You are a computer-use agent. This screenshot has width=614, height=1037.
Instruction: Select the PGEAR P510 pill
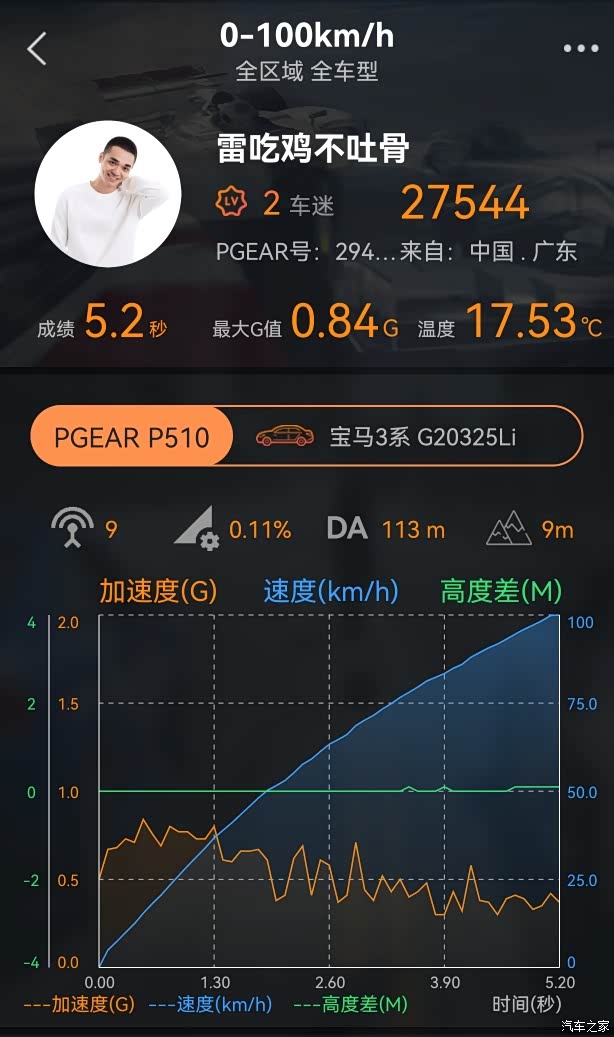point(132,437)
